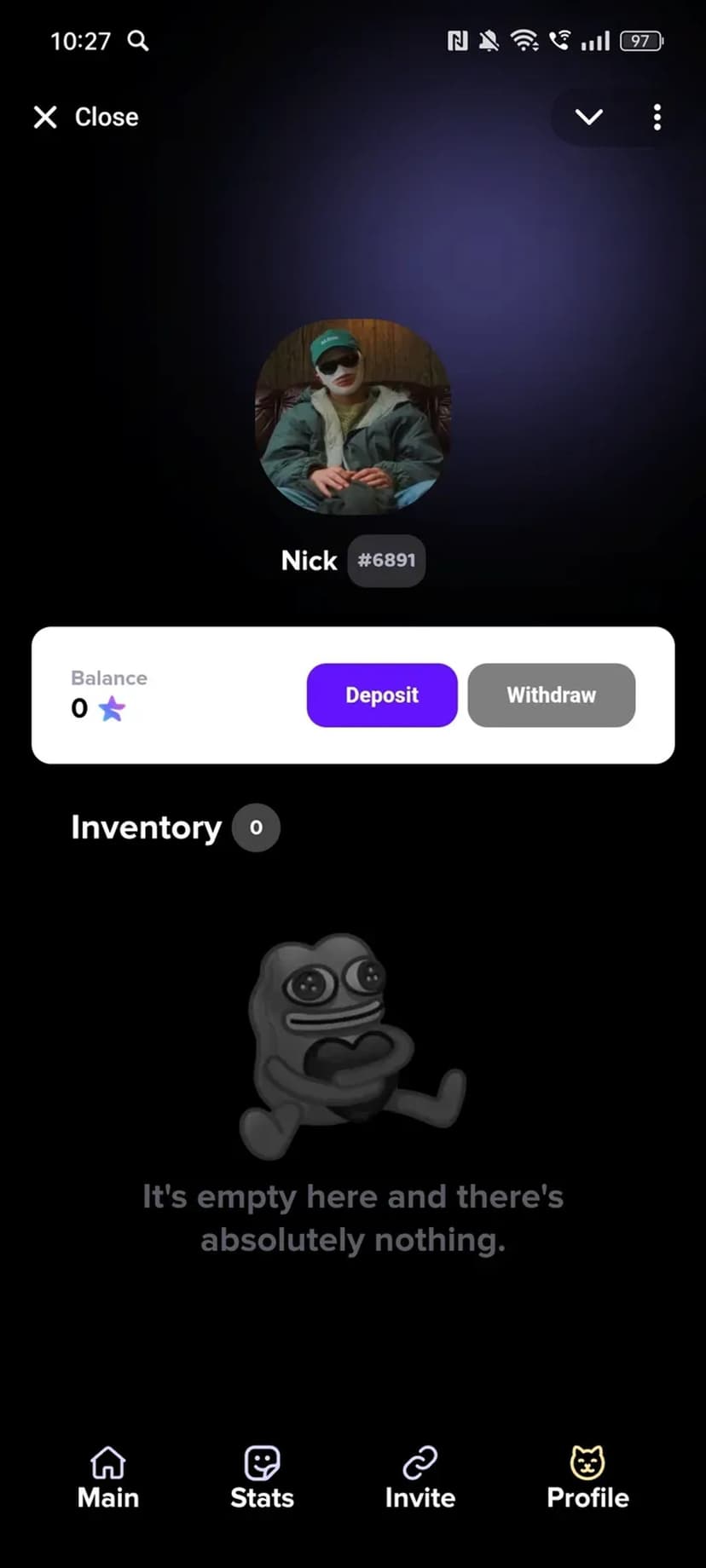Go to the Main tab
Viewport: 706px width, 1568px height.
coord(108,1479)
